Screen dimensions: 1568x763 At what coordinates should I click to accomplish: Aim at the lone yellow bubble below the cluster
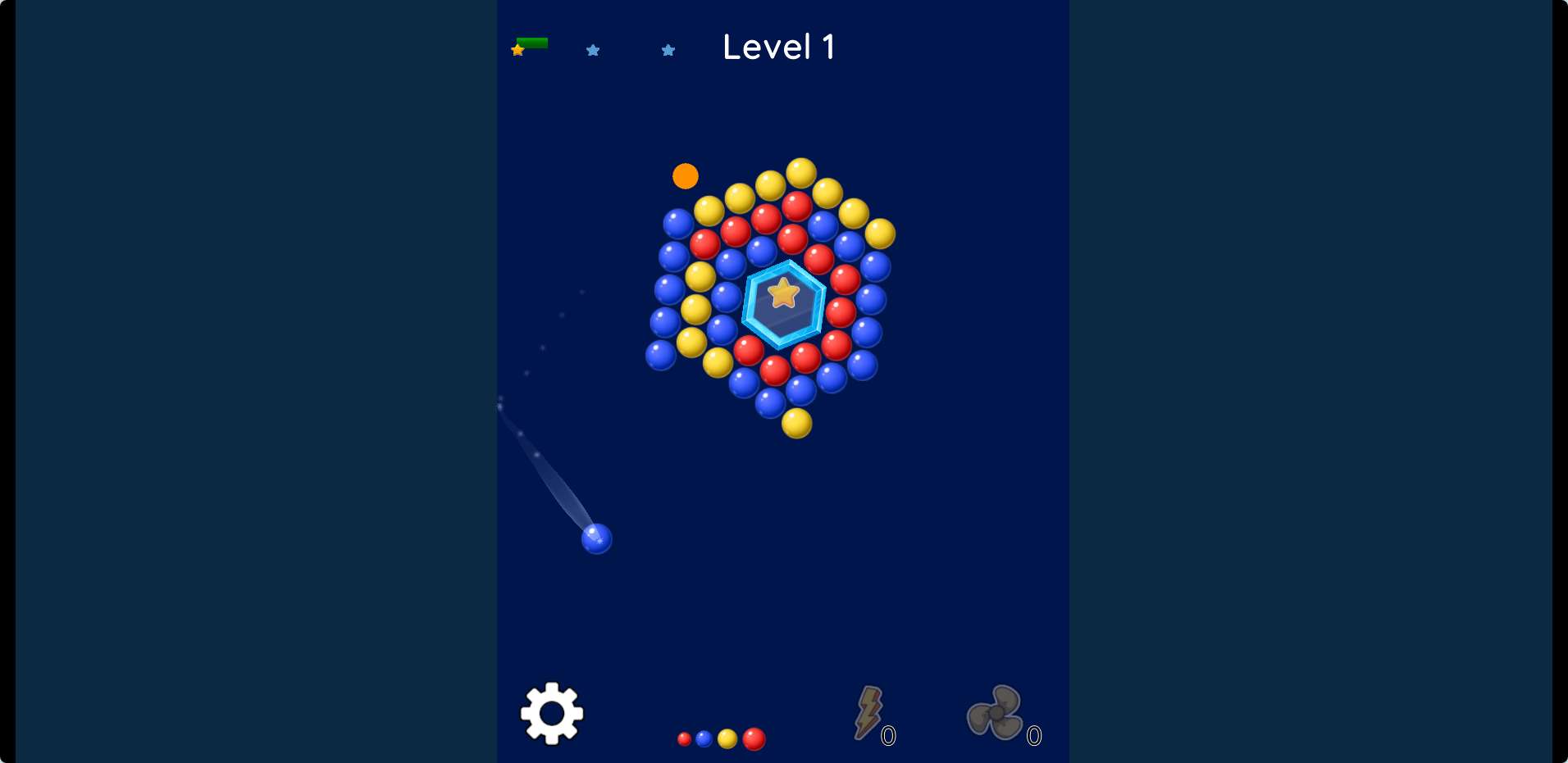click(796, 424)
